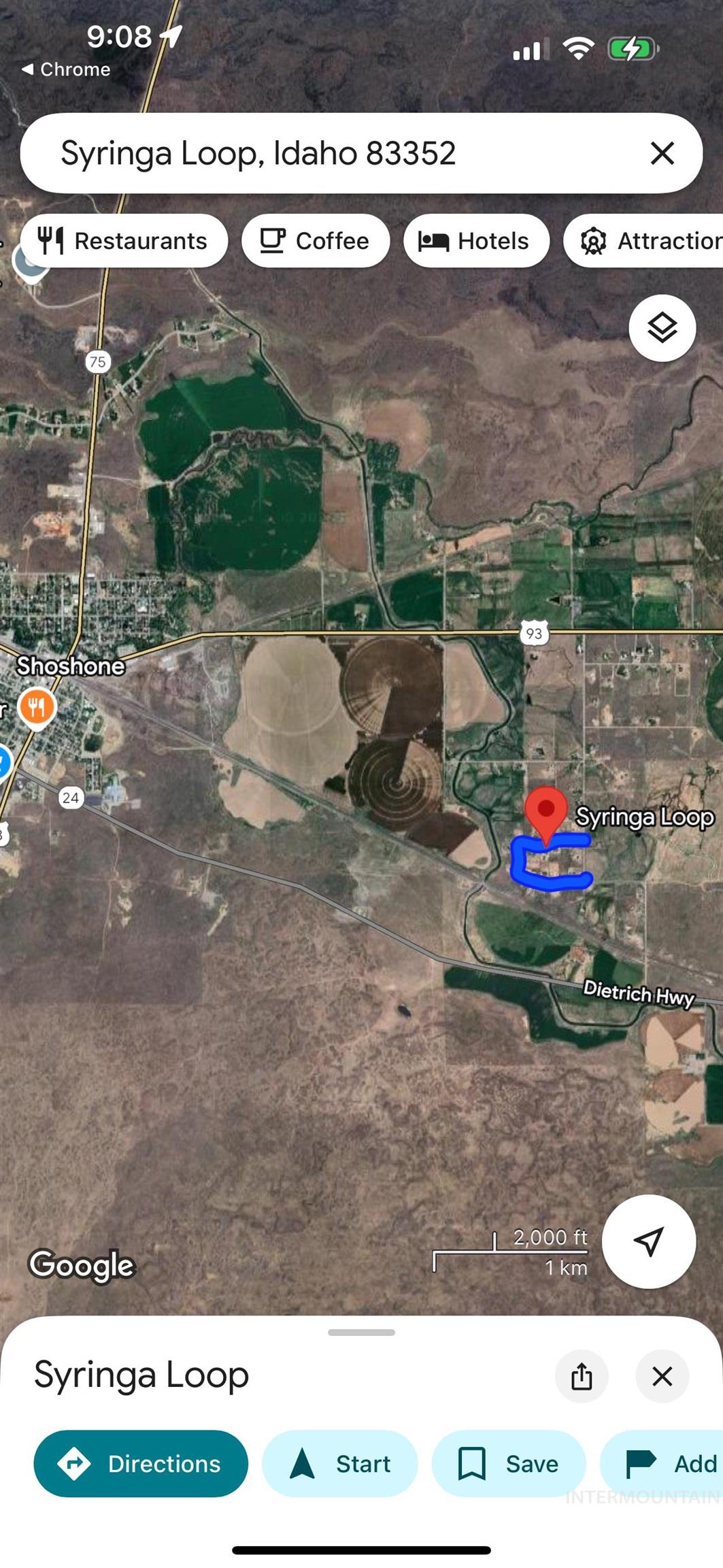This screenshot has height=1568, width=723.
Task: Close the Syringa Loop place card
Action: [662, 1376]
